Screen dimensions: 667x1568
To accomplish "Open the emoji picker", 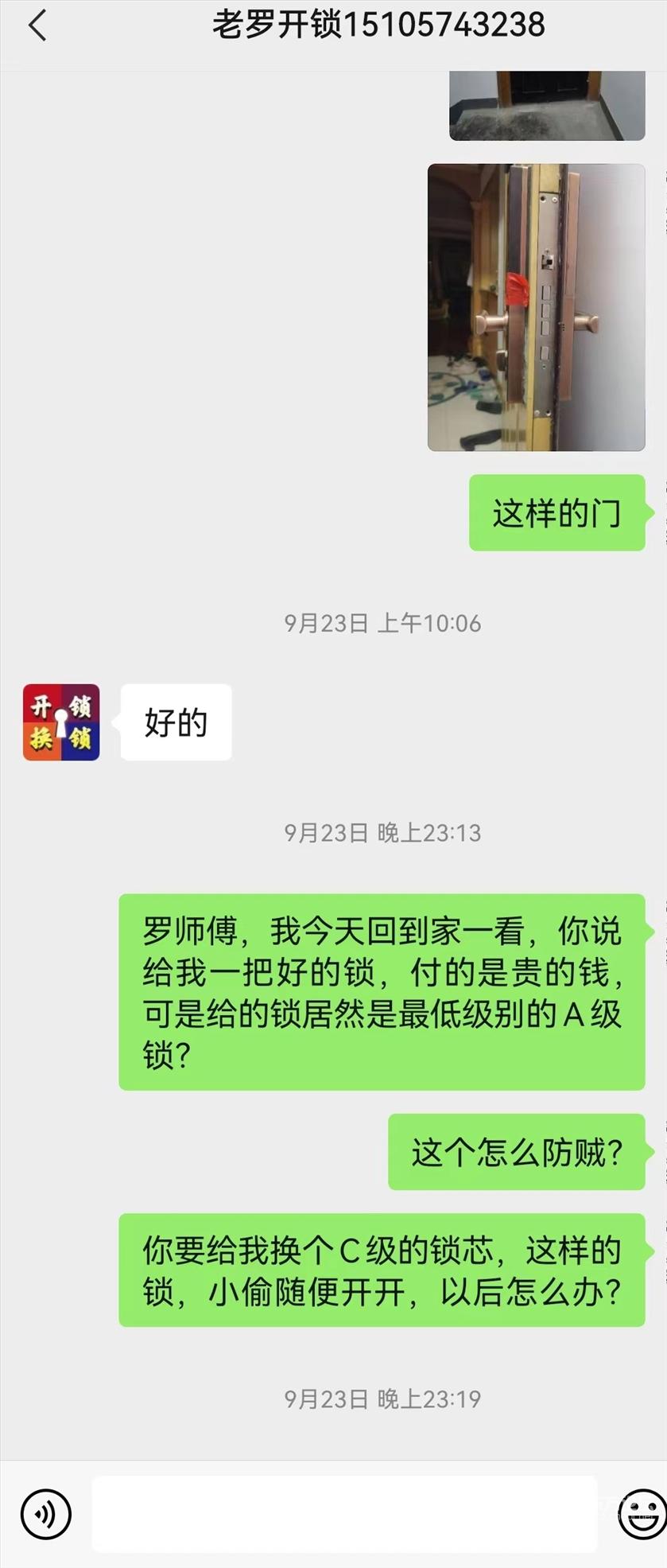I will coord(641,1513).
